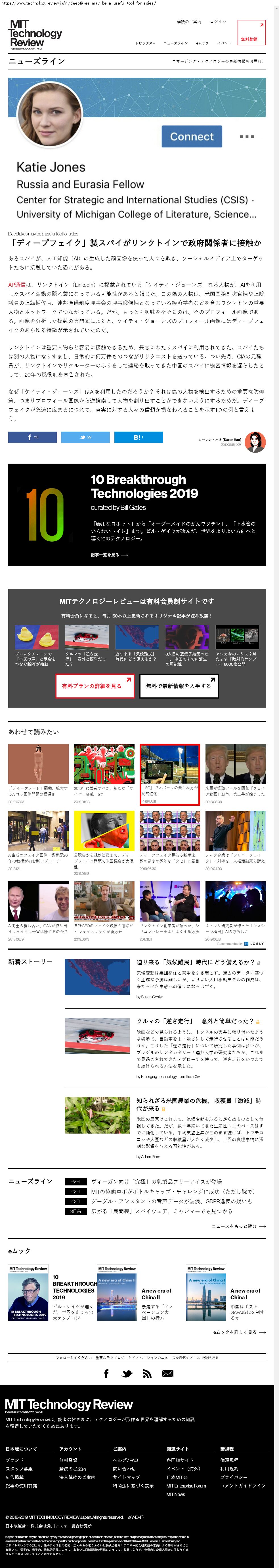Image resolution: width=279 pixels, height=1568 pixels.
Task: Go to ニューズライン in top navigation
Action: click(175, 43)
